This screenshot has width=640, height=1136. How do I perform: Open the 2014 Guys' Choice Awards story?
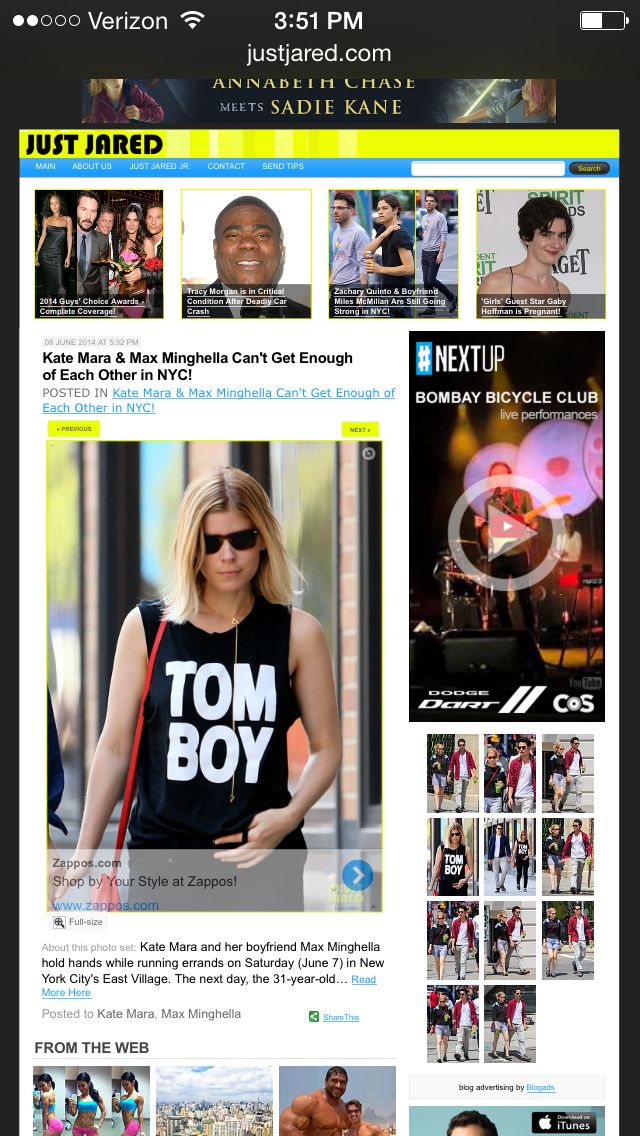point(99,254)
